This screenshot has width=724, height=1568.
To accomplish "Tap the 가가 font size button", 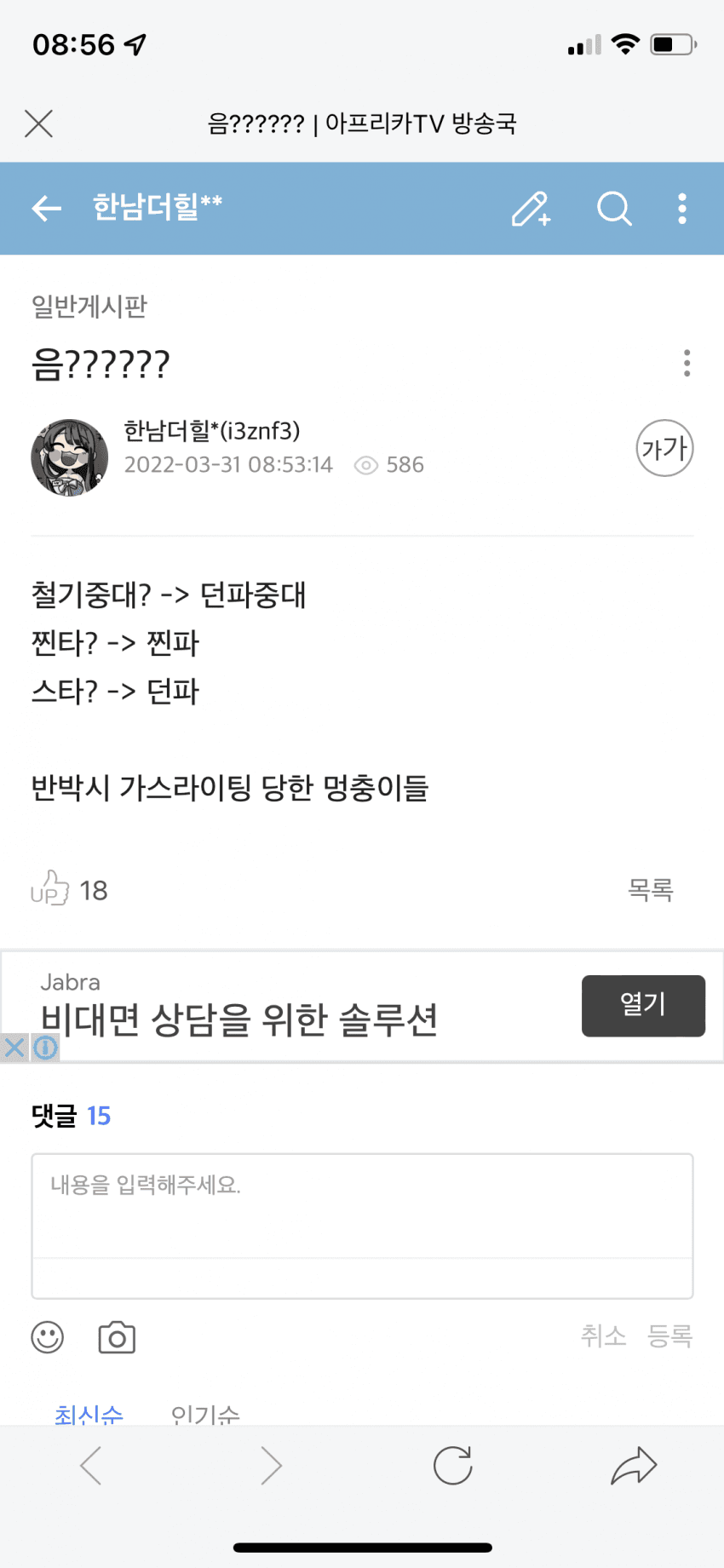I will pos(664,448).
